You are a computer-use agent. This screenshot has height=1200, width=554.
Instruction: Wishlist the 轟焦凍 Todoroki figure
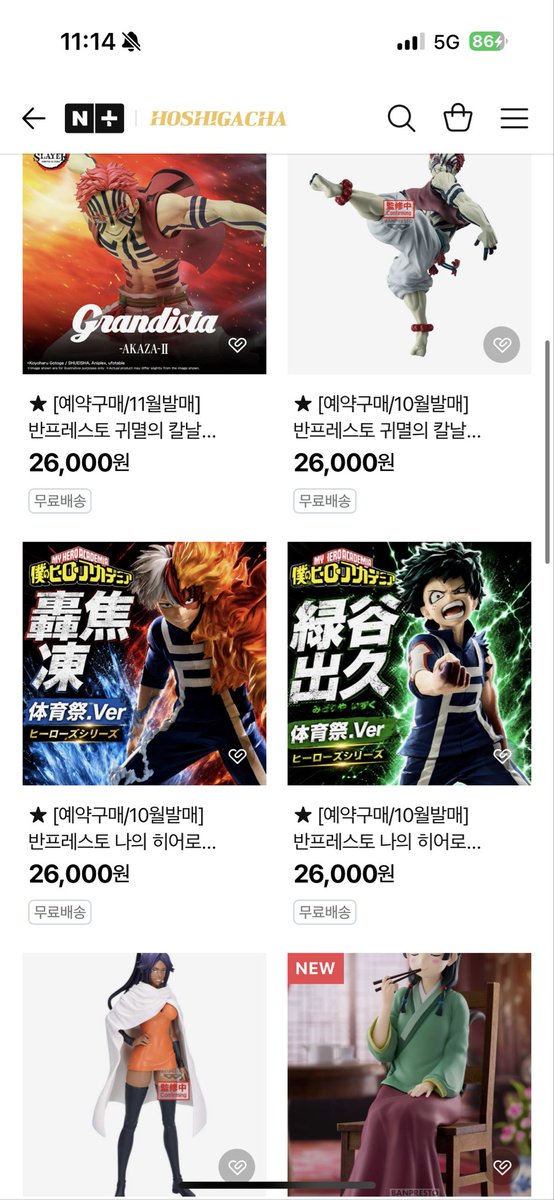point(237,756)
